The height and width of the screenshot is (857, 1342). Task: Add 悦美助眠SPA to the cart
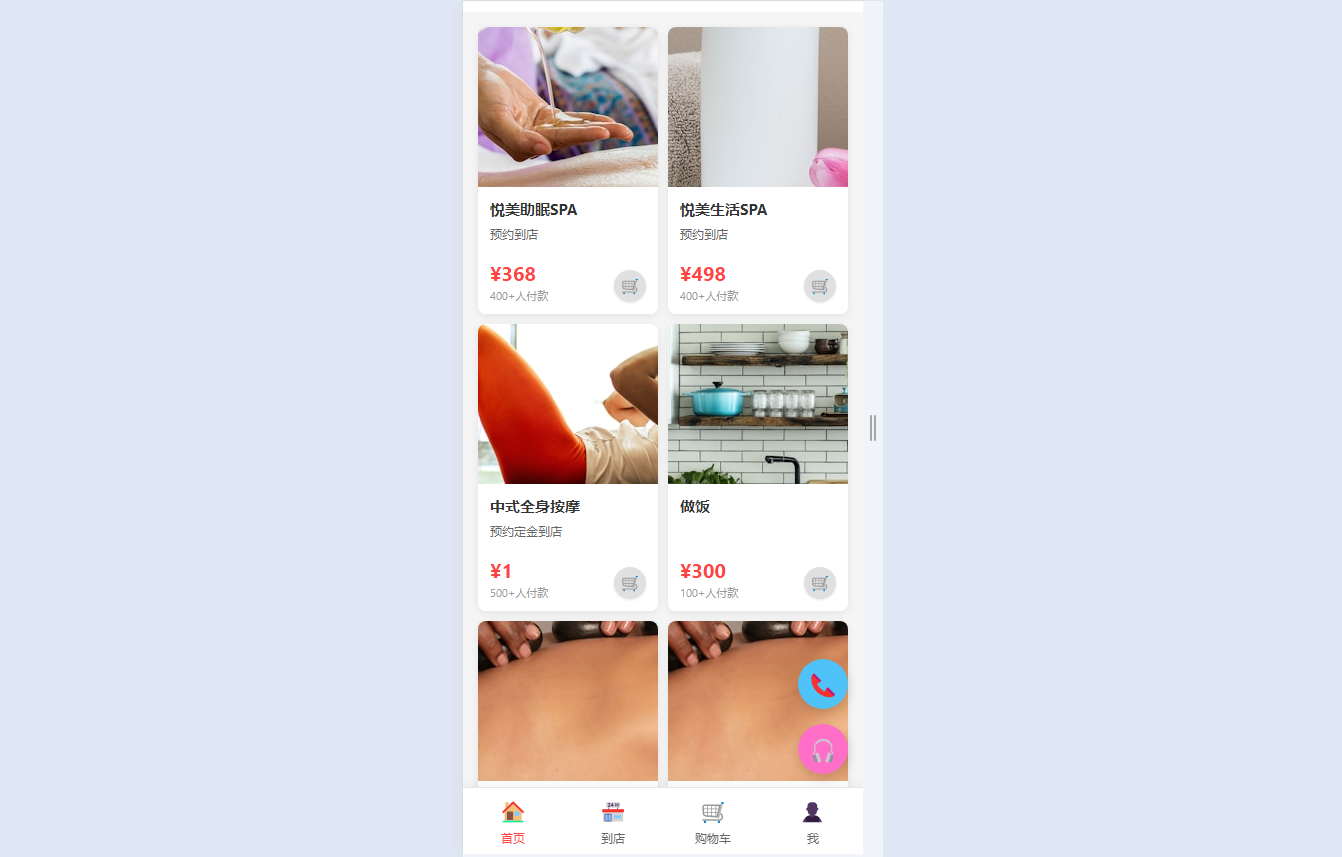pos(630,286)
